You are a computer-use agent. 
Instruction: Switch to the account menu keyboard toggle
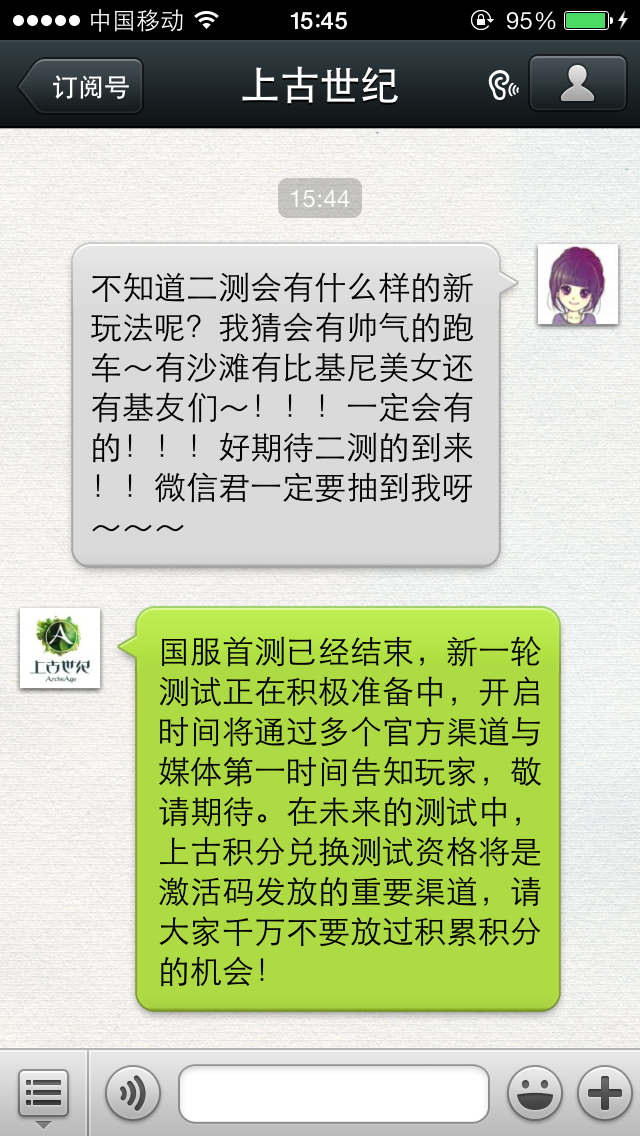tap(43, 1093)
